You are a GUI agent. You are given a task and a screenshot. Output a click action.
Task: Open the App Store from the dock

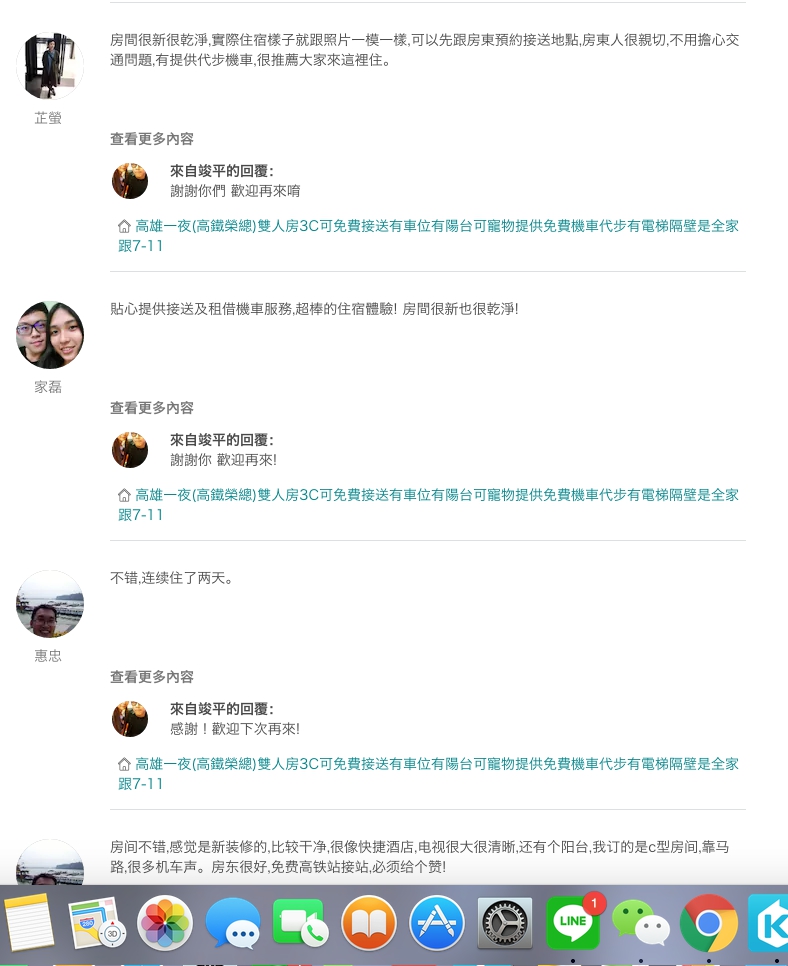[x=437, y=923]
